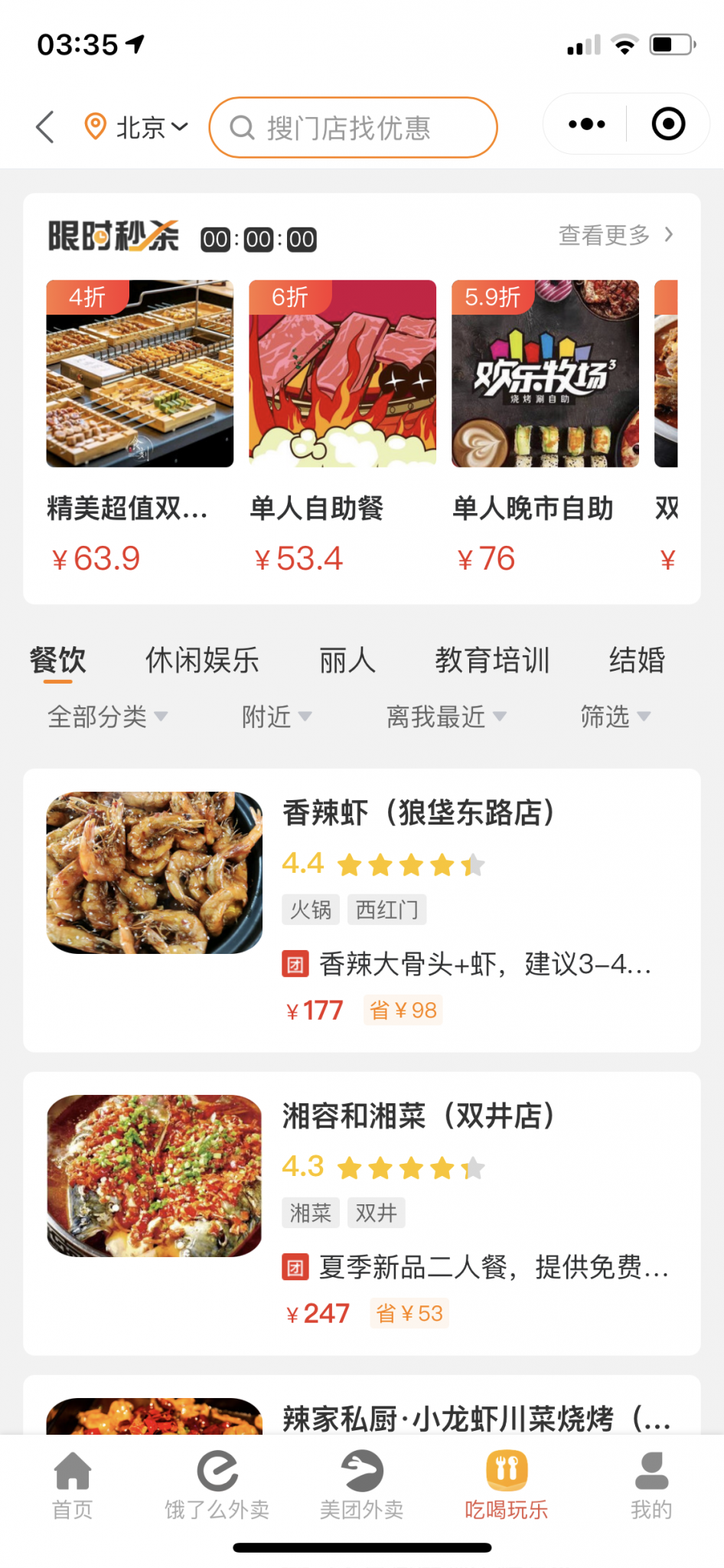Image resolution: width=724 pixels, height=1568 pixels.
Task: Open the 离我最近 sort dropdown
Action: coord(447,717)
